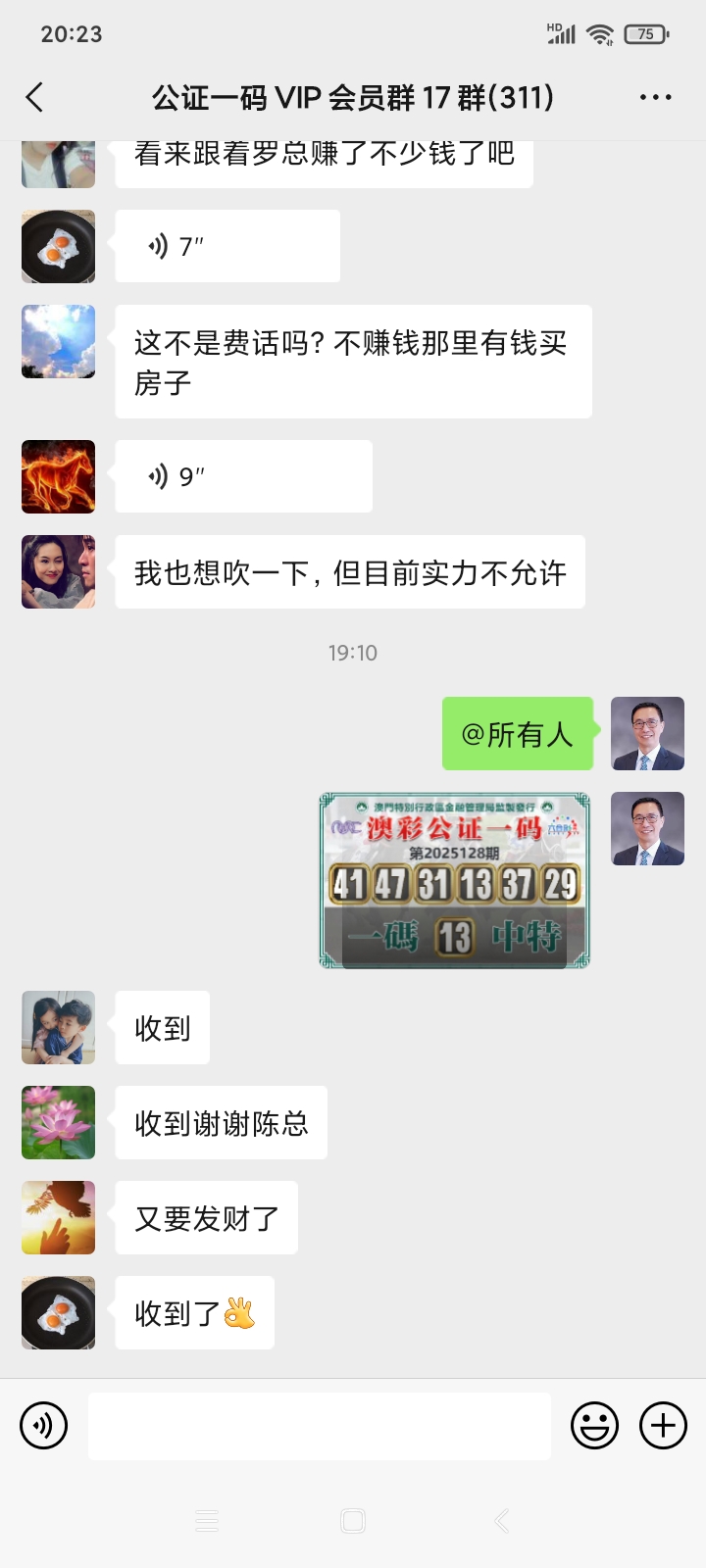Go back from the group chat
Viewport: 706px width, 1568px height.
[x=35, y=97]
